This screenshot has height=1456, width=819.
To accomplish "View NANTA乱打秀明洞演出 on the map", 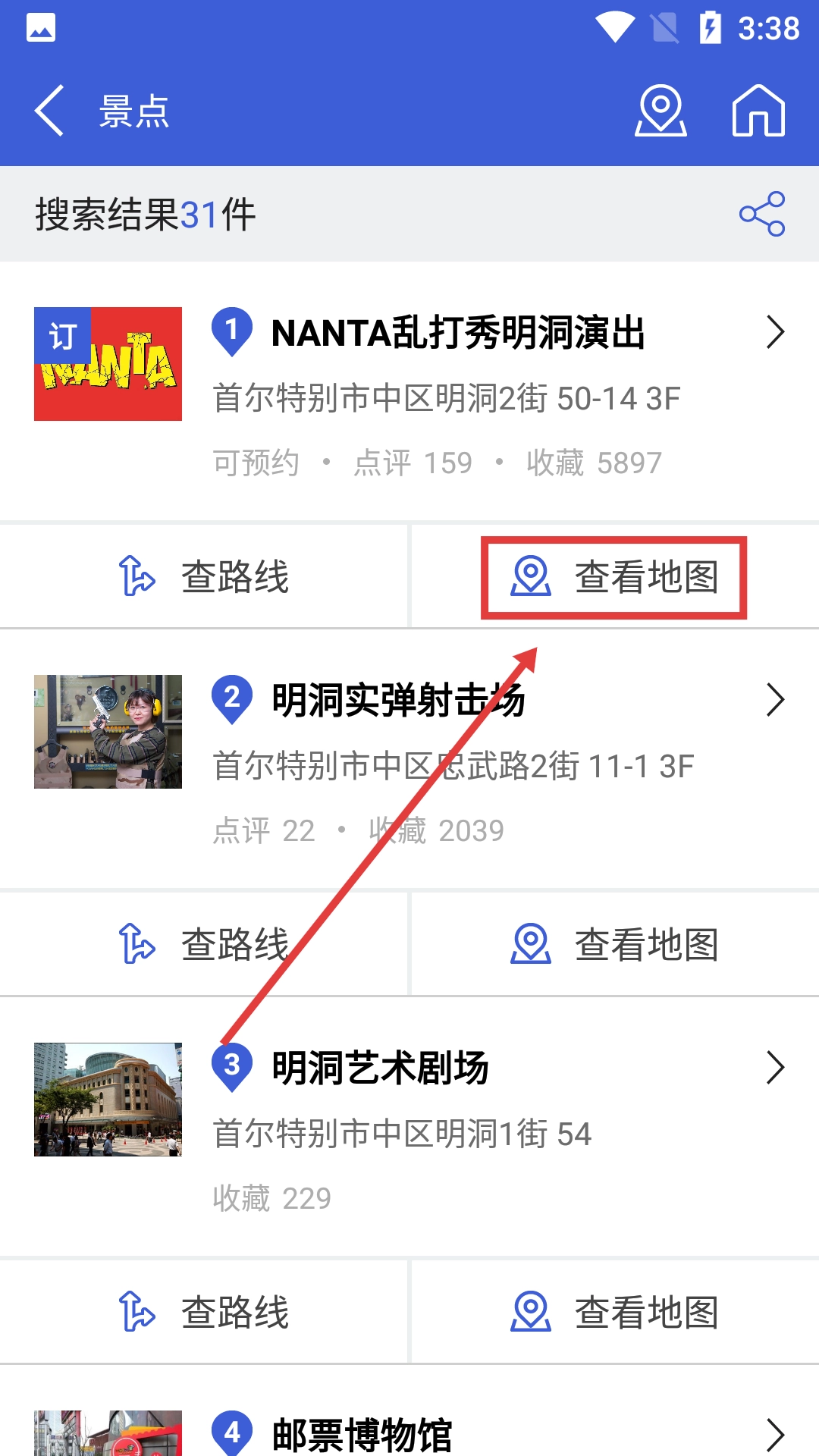I will pos(614,577).
